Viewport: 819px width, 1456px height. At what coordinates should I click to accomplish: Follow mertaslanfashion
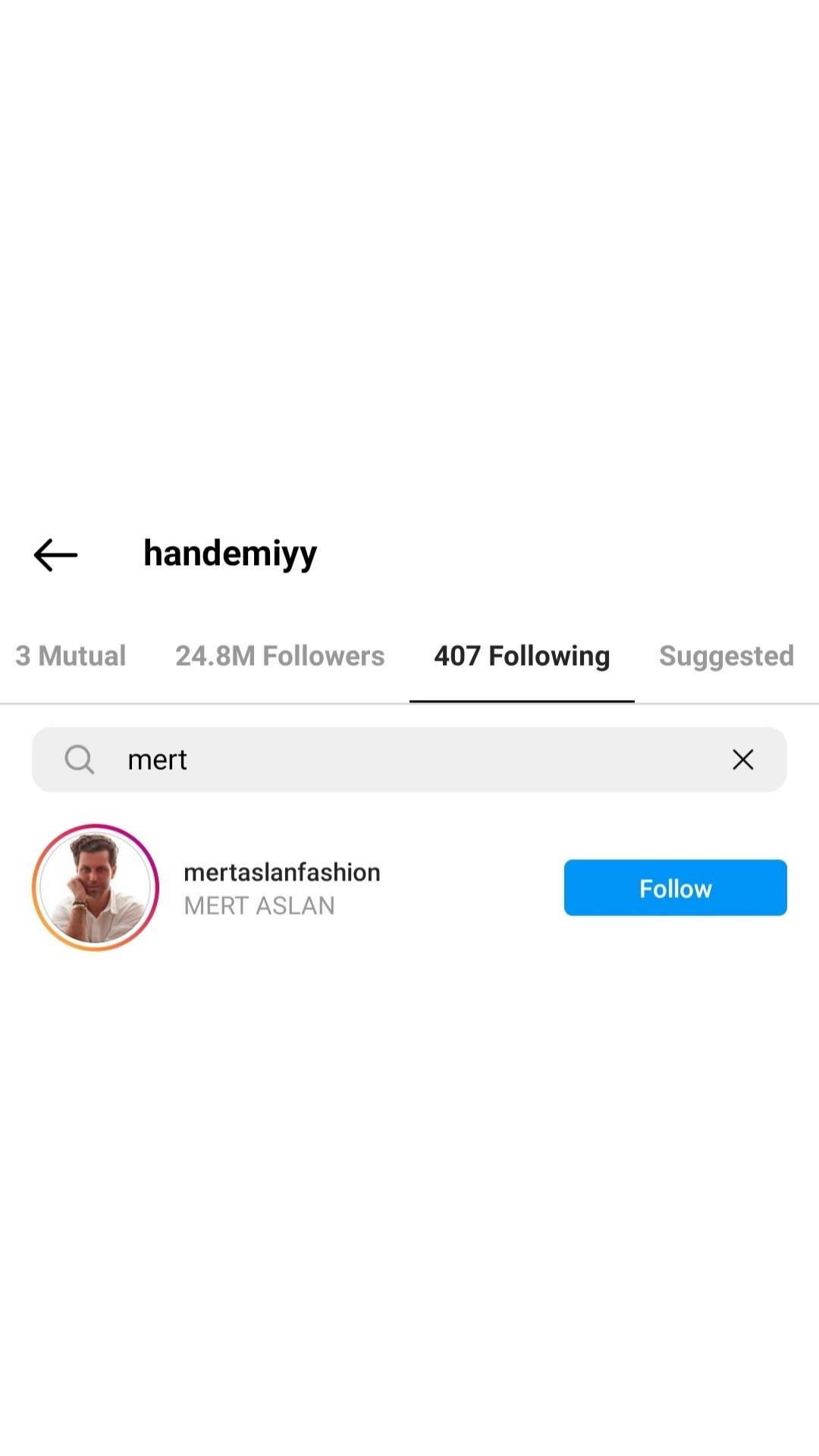[675, 888]
